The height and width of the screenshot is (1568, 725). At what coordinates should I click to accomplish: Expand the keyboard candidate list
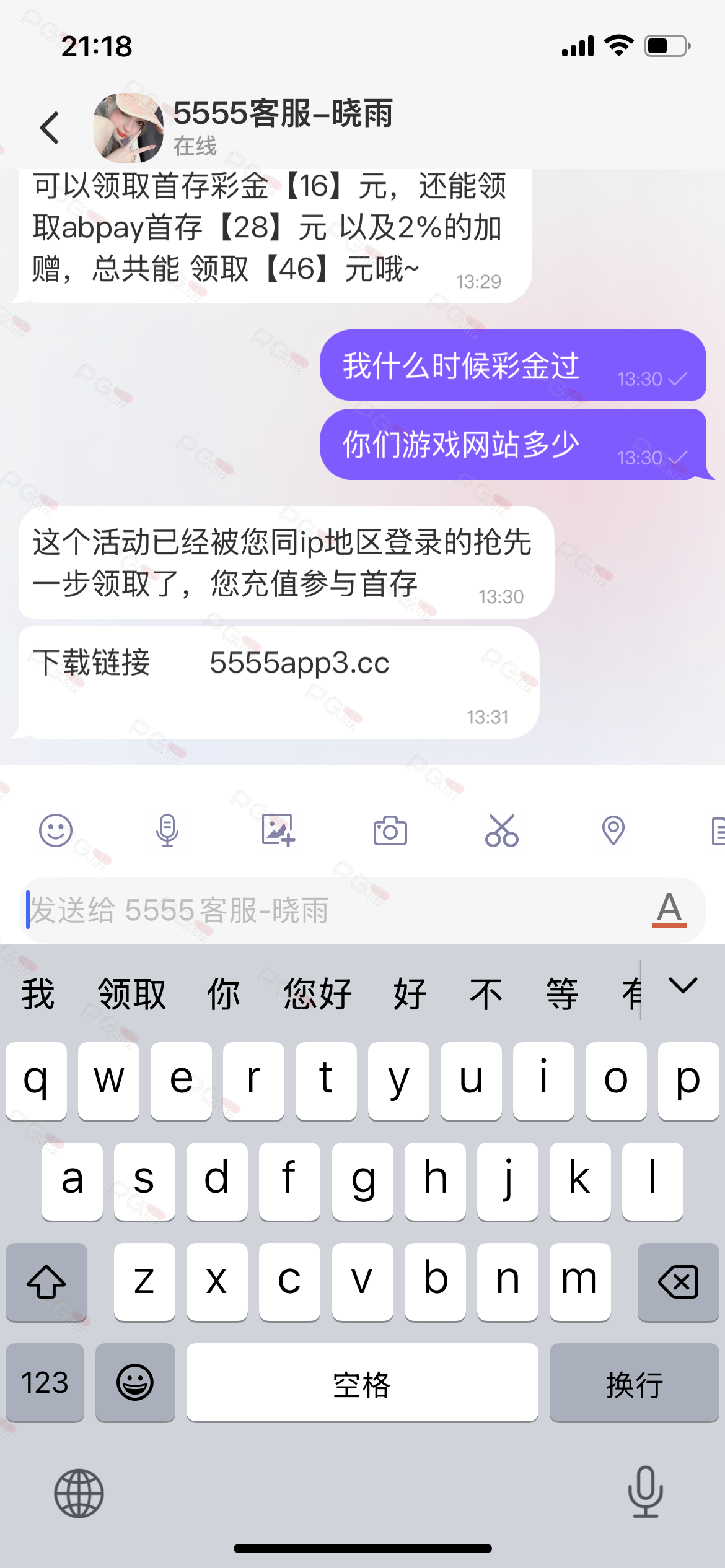(683, 985)
